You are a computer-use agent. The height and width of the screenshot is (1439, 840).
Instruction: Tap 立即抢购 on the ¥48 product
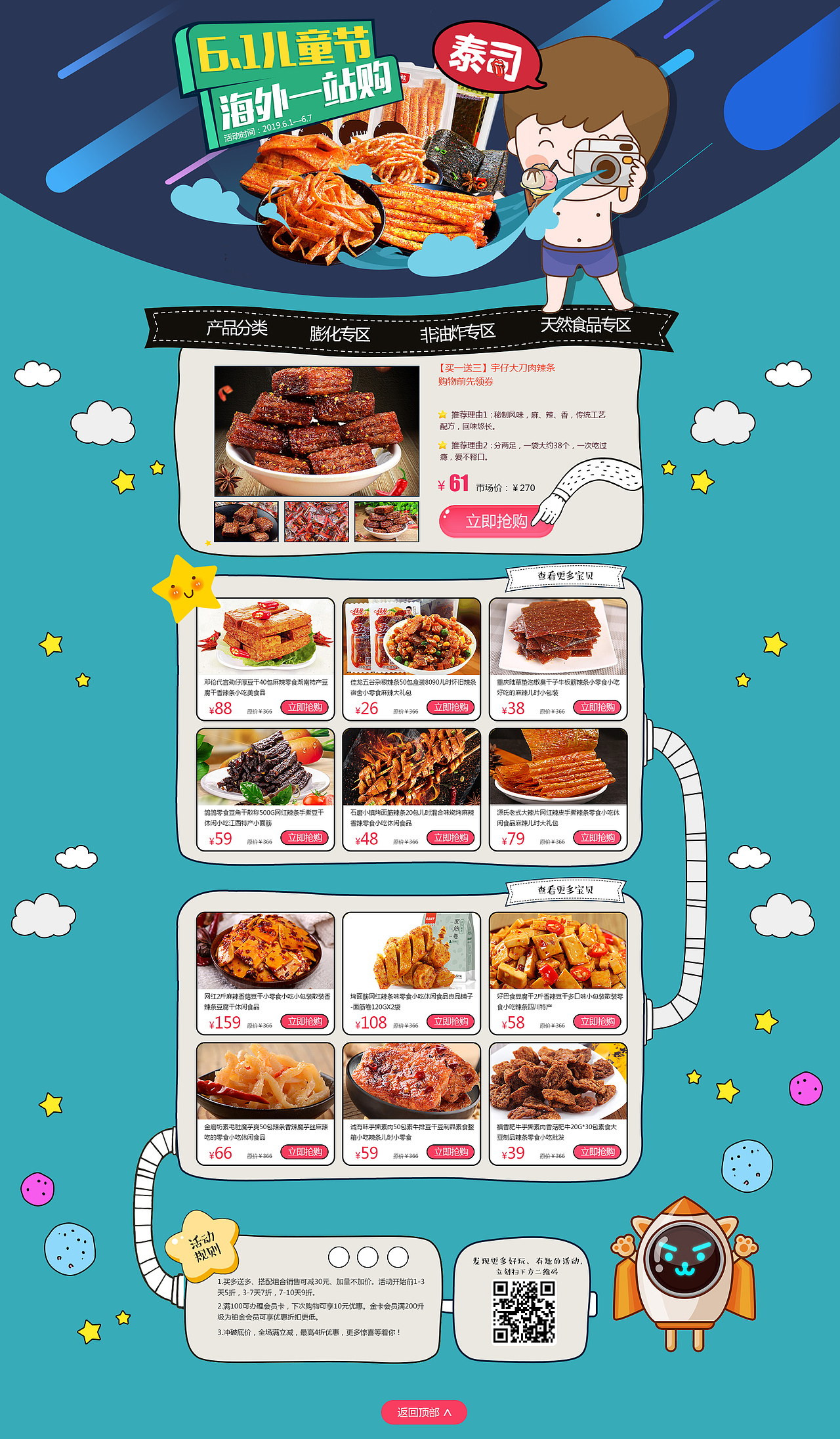(x=451, y=838)
